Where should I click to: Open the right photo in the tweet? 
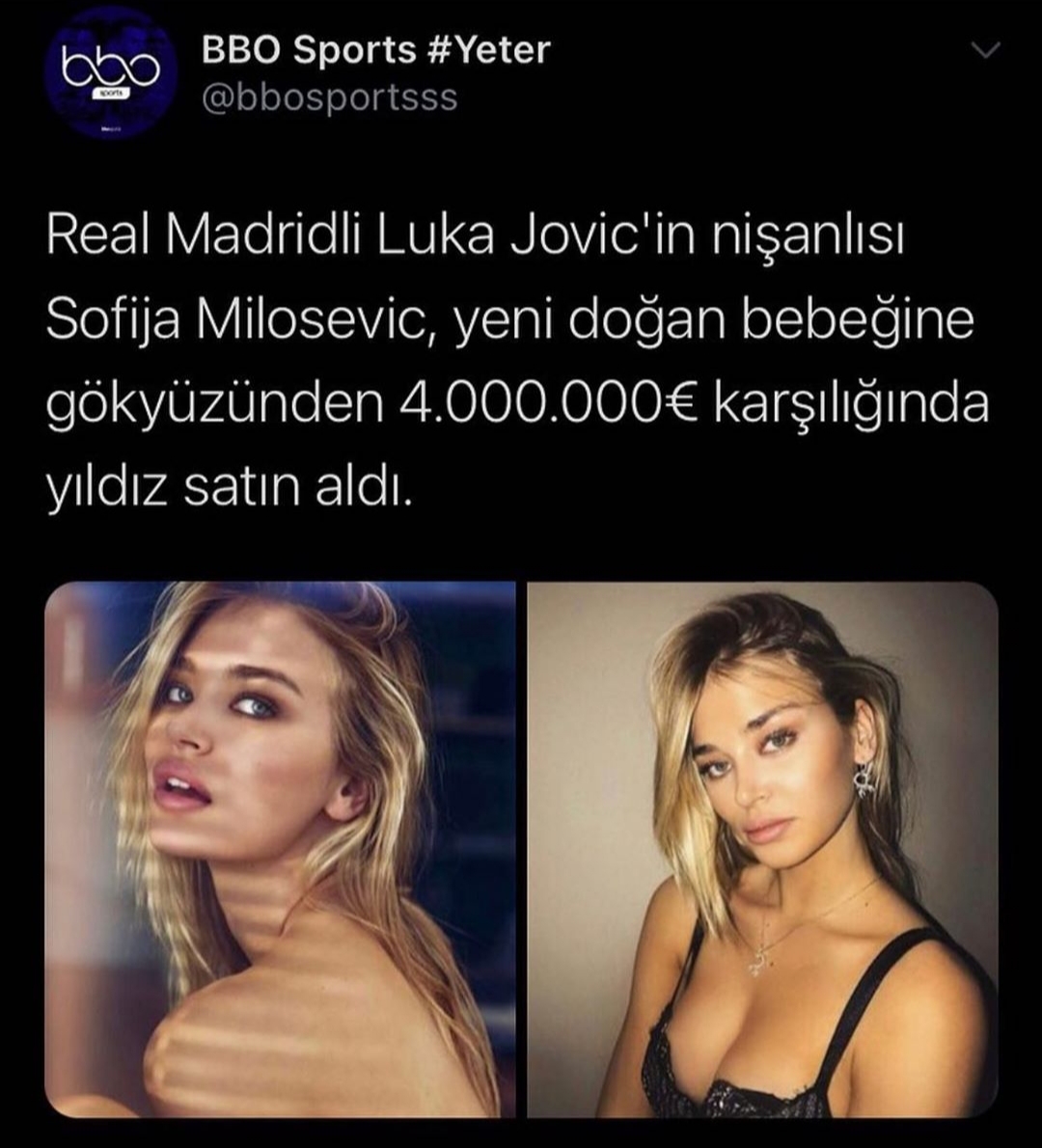coord(762,849)
